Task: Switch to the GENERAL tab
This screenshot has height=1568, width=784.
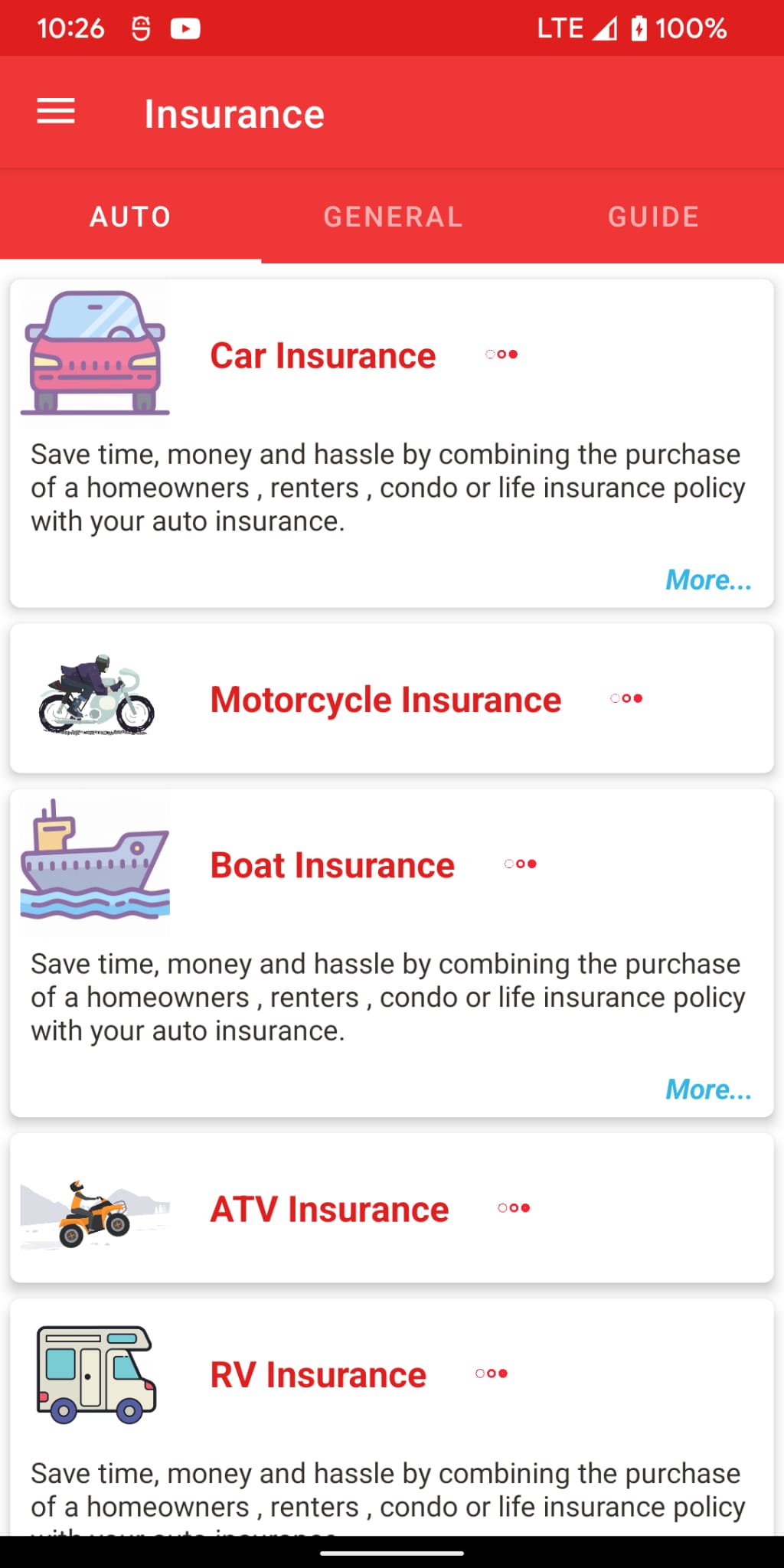Action: point(392,215)
